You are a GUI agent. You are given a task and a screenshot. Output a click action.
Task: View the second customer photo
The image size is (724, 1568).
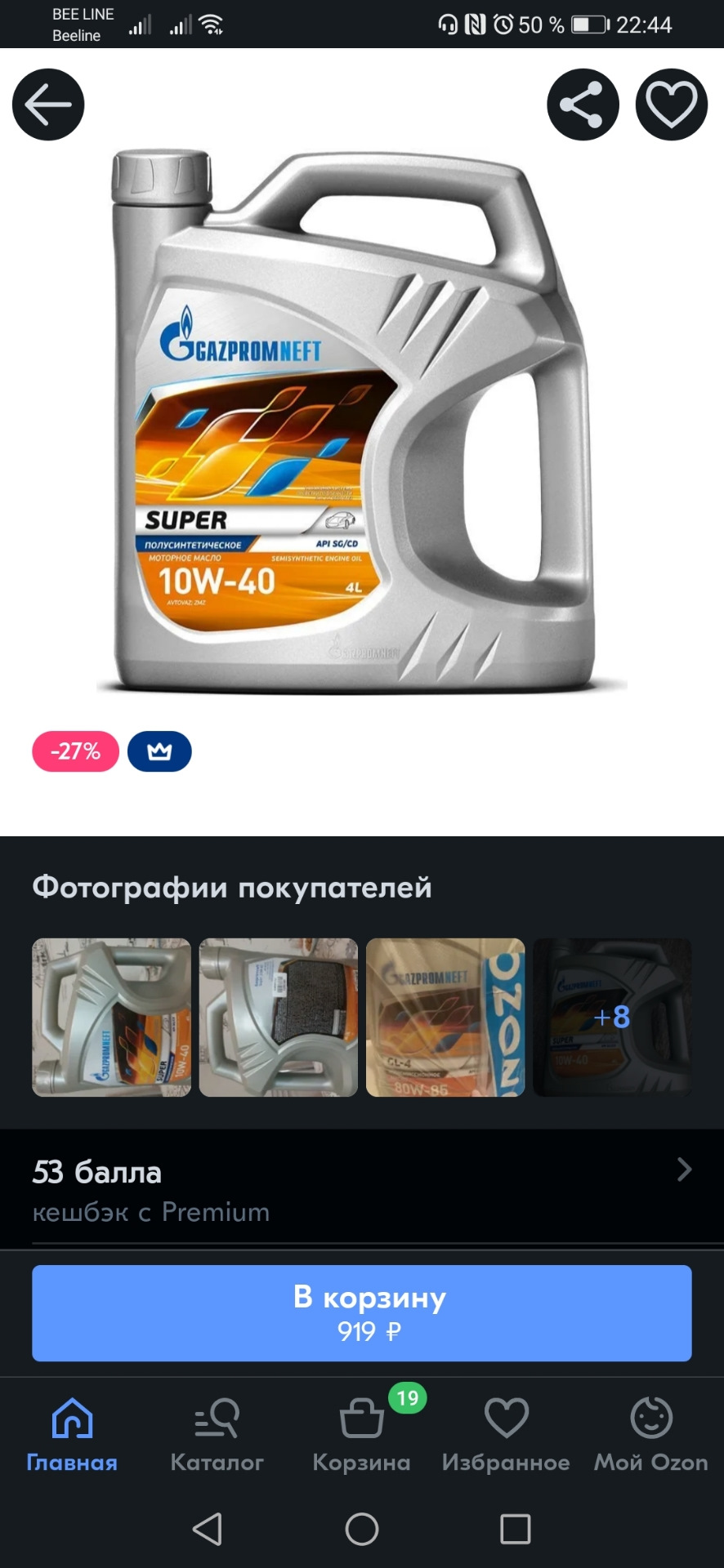click(x=279, y=1017)
